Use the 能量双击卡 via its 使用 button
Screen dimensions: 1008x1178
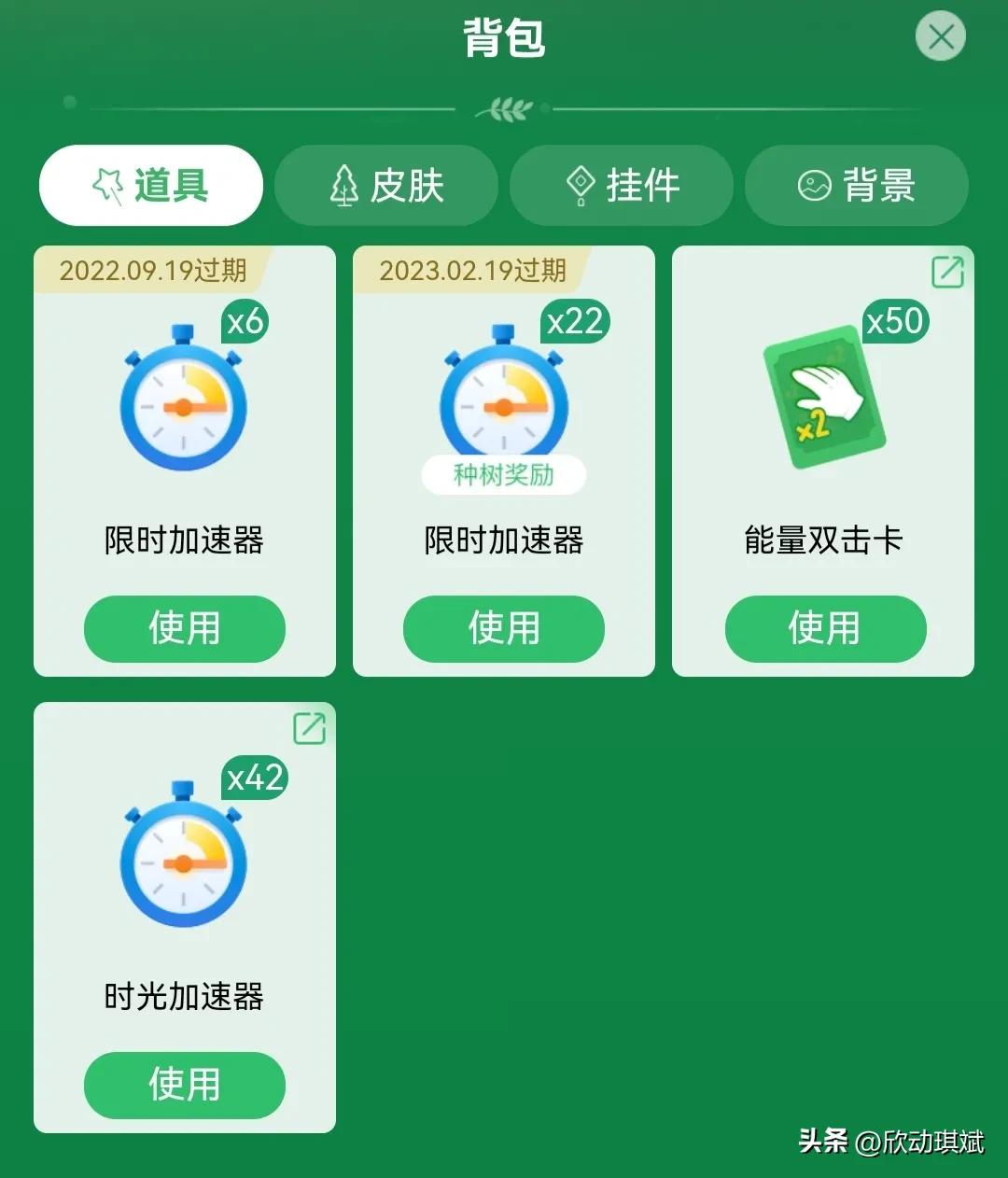pos(825,629)
